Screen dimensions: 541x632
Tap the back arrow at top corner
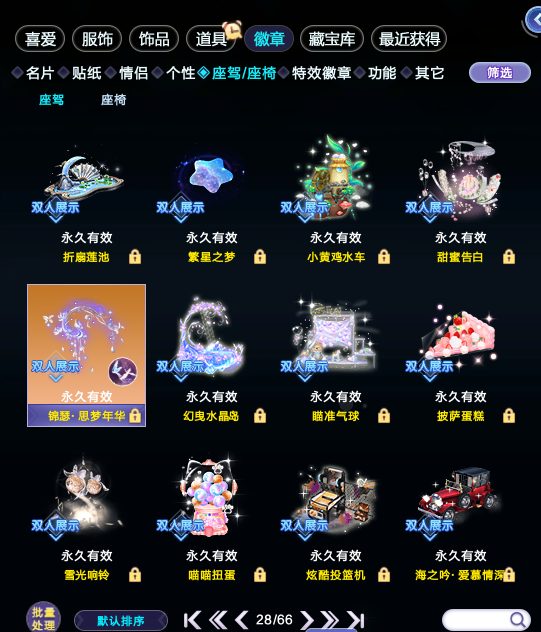[x=535, y=19]
